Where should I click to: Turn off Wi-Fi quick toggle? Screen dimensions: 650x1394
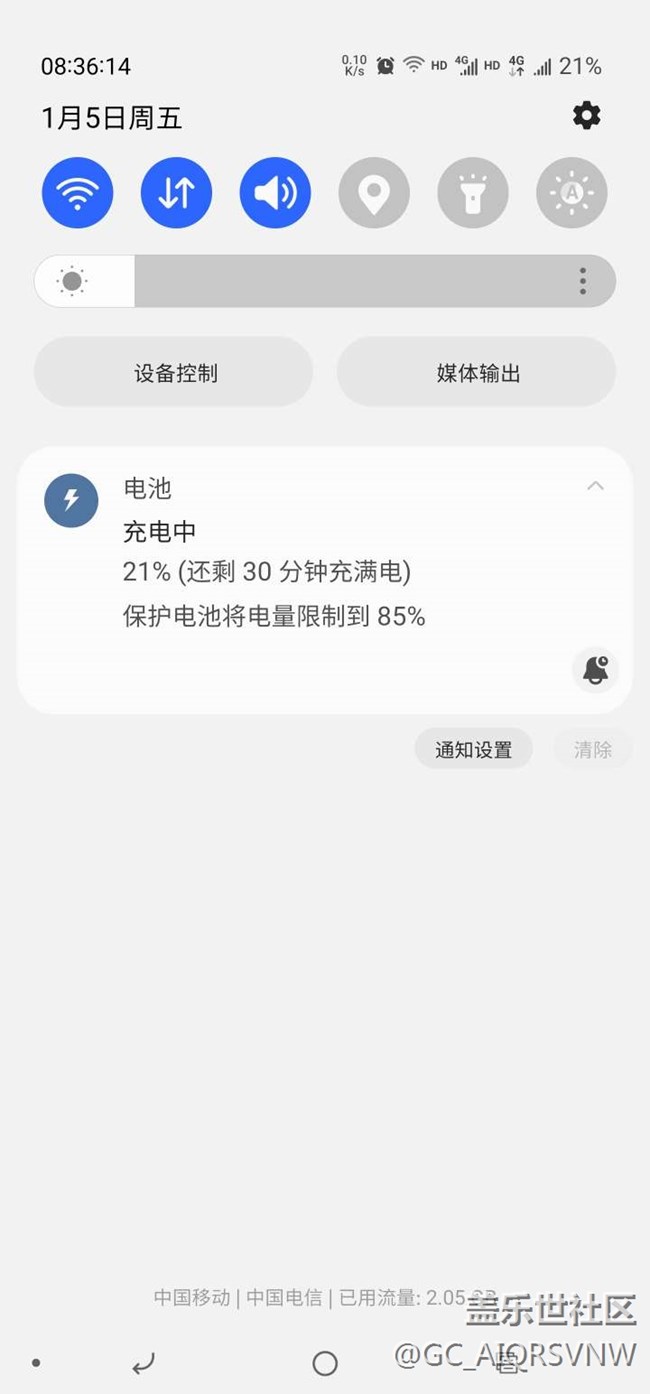pyautogui.click(x=77, y=192)
